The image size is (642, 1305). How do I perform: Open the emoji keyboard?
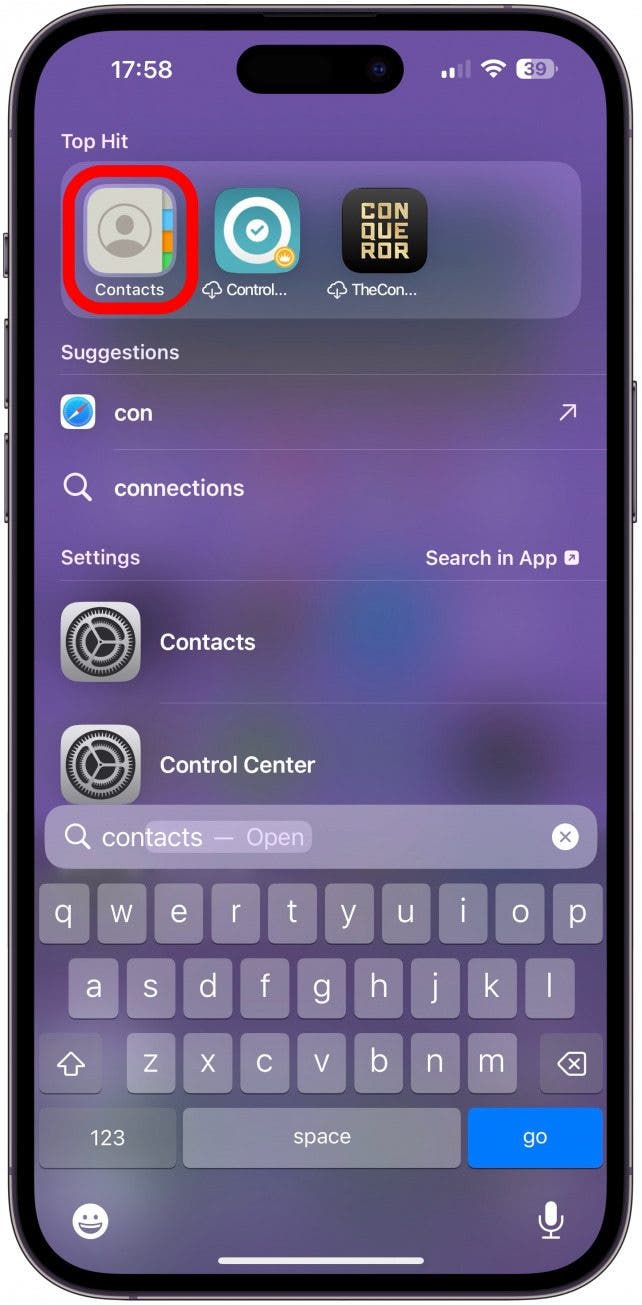coord(91,1220)
